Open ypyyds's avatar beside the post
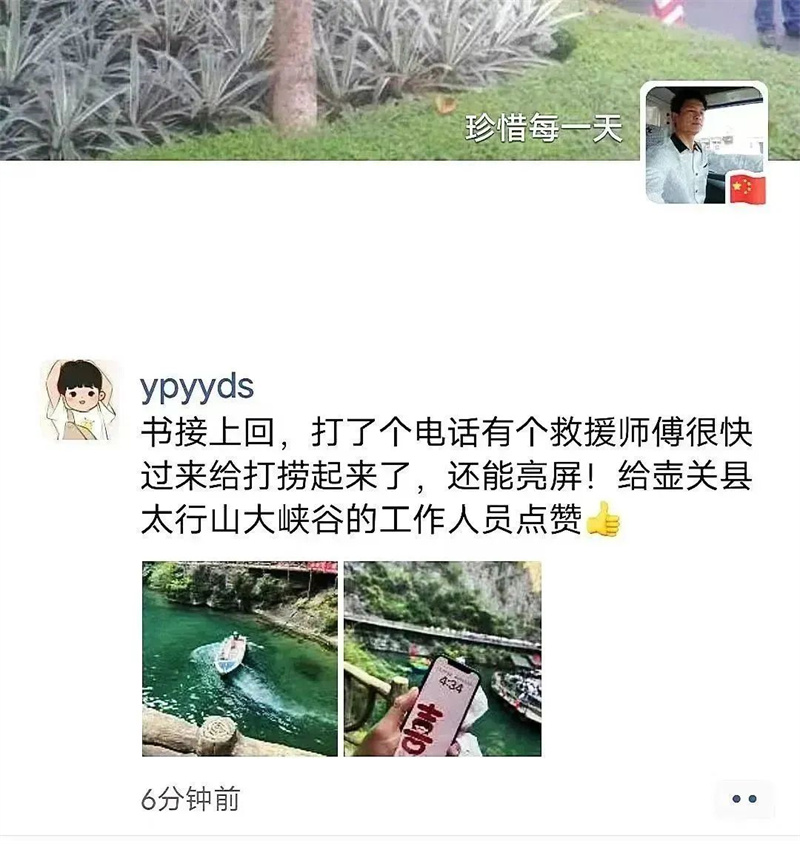 click(x=80, y=400)
